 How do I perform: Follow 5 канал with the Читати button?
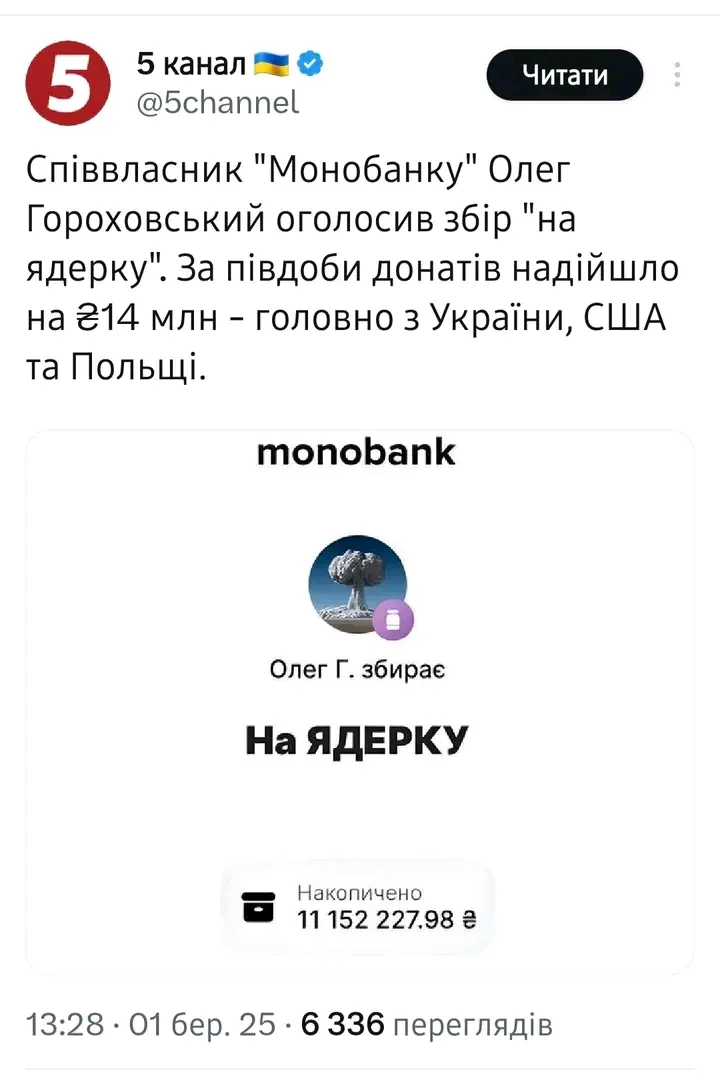(x=564, y=75)
